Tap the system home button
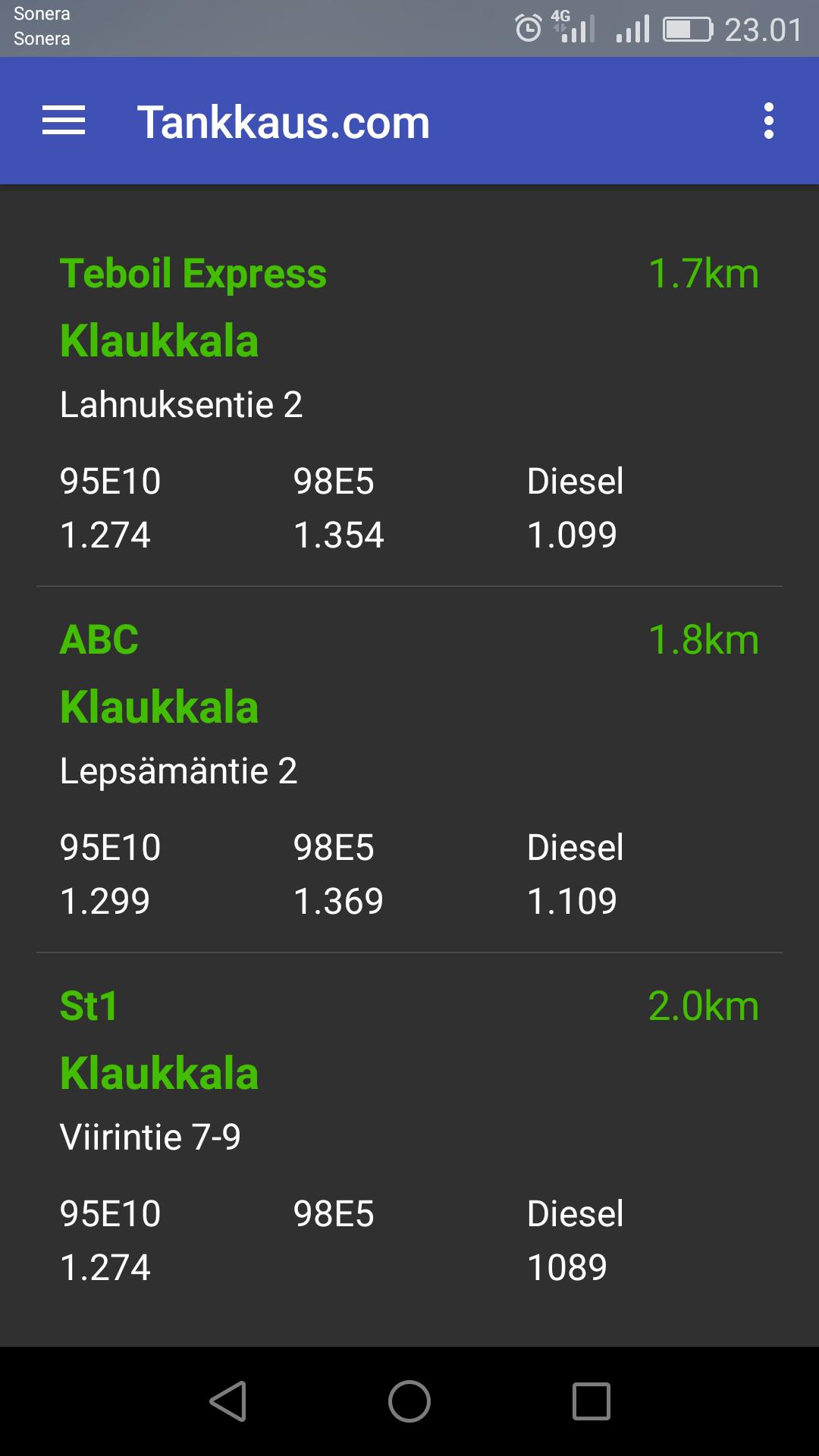The width and height of the screenshot is (819, 1456). tap(409, 1401)
